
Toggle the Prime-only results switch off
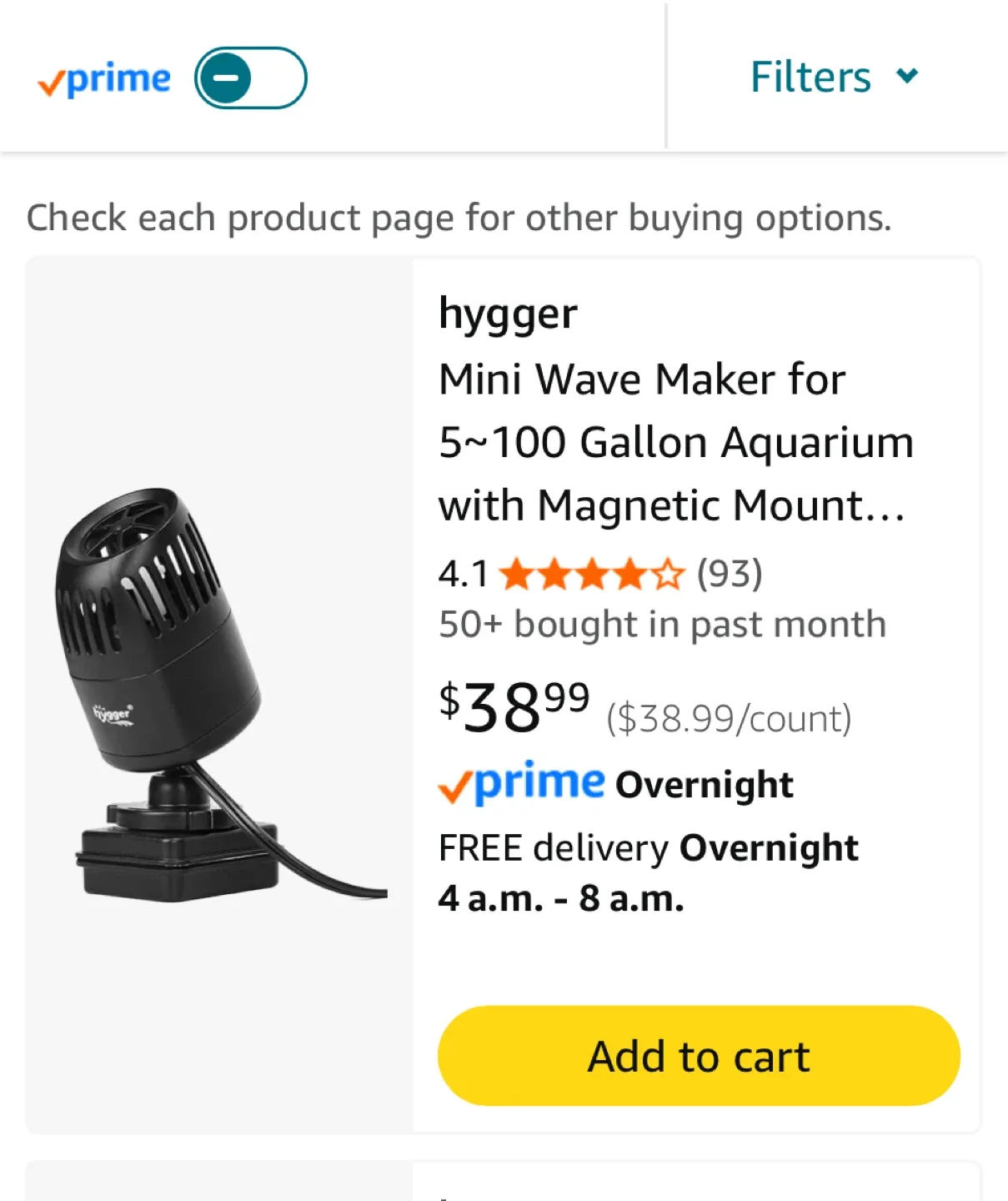[x=250, y=77]
